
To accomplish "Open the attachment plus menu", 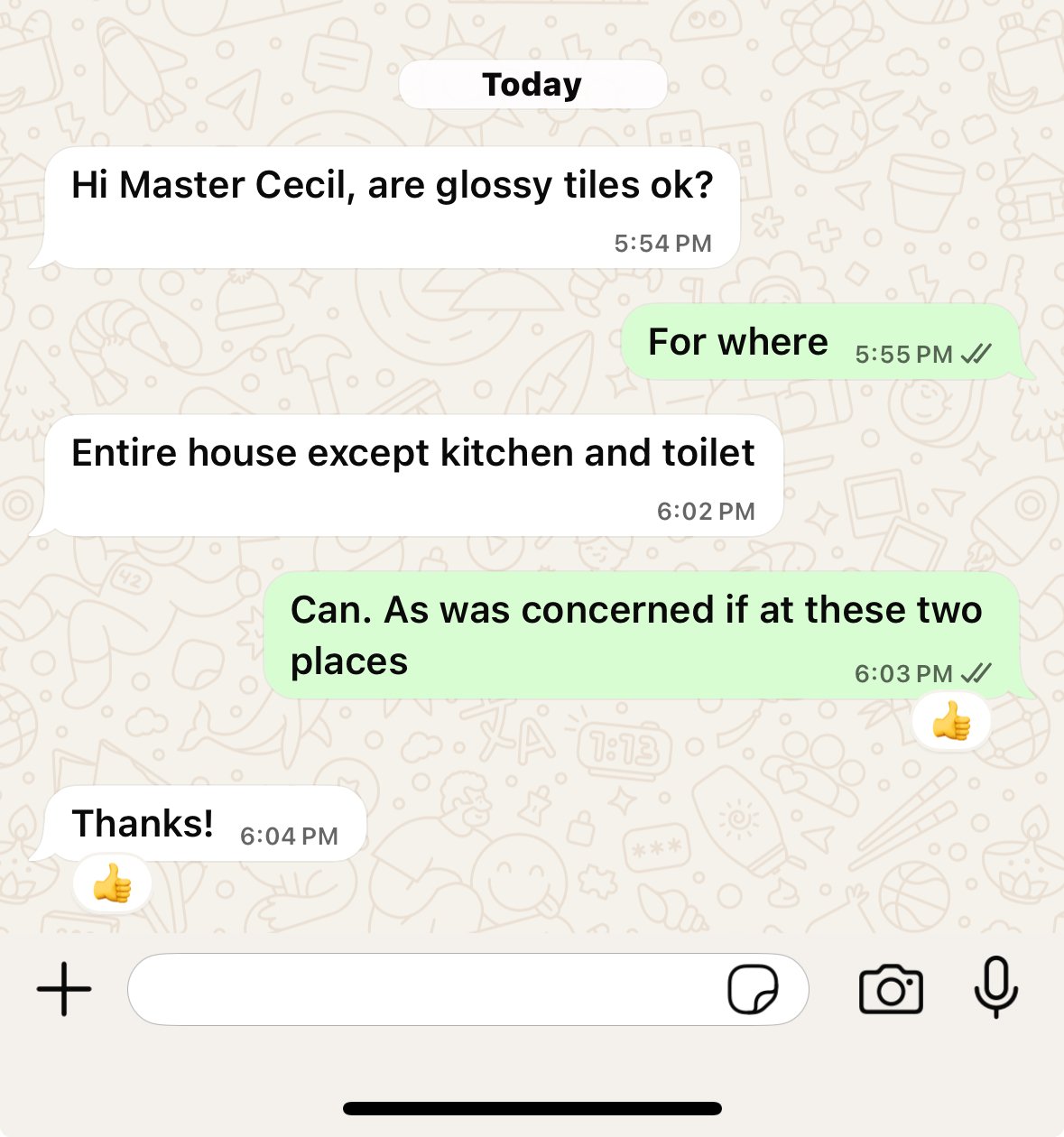I will pos(64,989).
